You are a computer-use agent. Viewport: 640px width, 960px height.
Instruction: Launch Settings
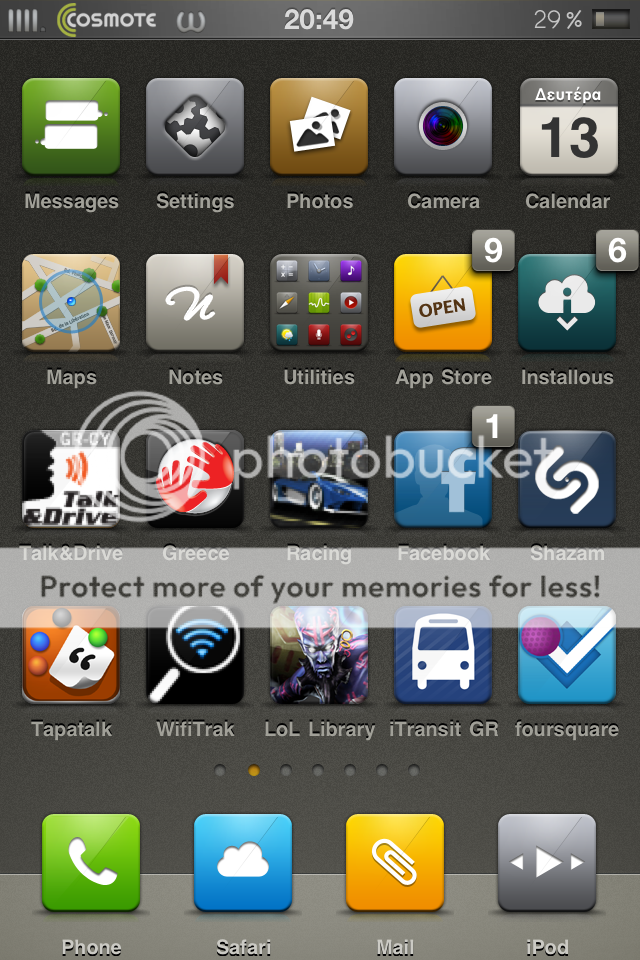195,128
